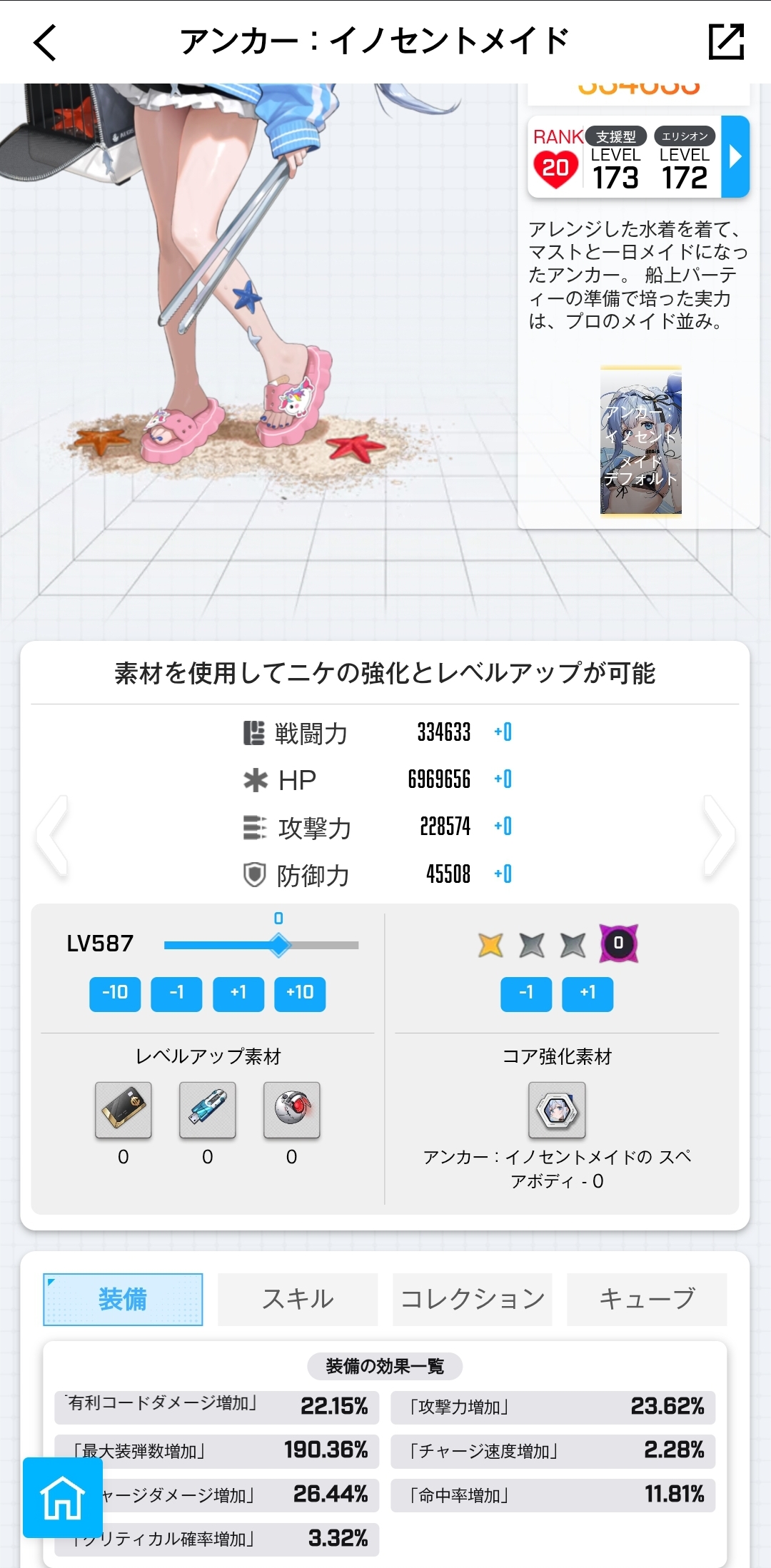Show next character with right chevron
This screenshot has height=1568, width=771.
(x=719, y=835)
